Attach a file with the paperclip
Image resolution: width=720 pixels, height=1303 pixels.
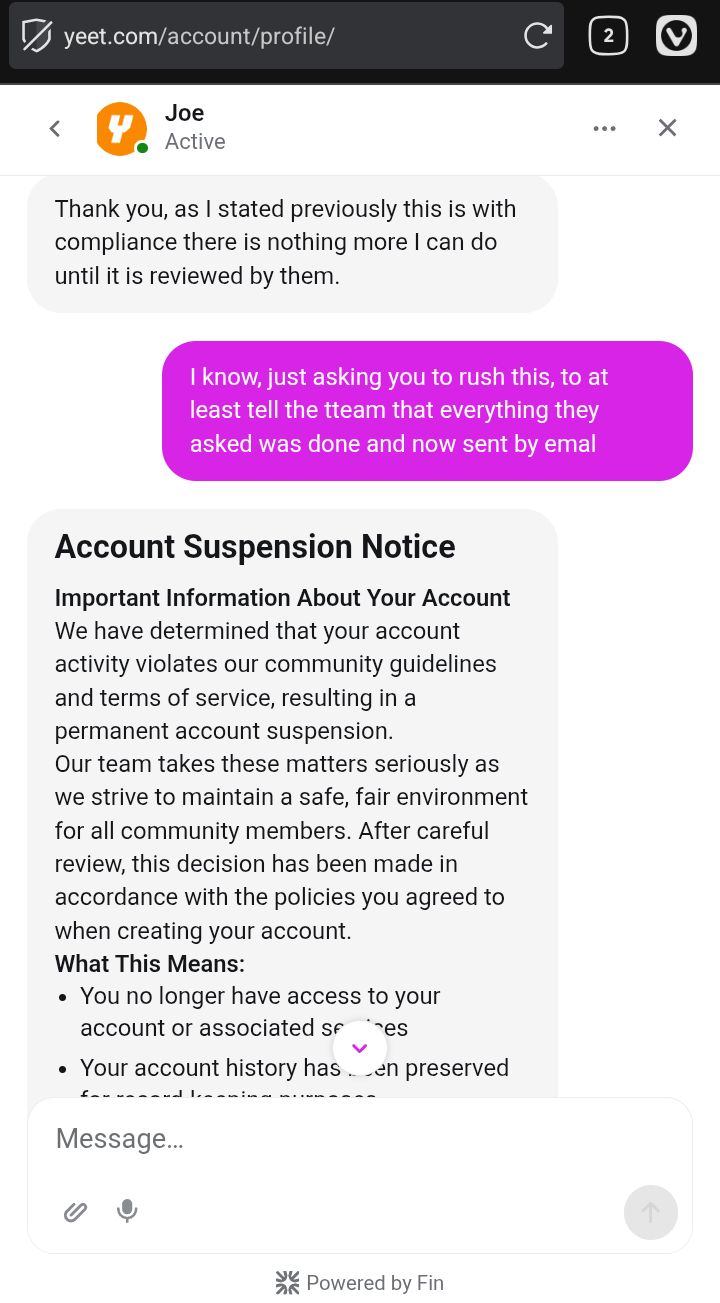point(76,1212)
